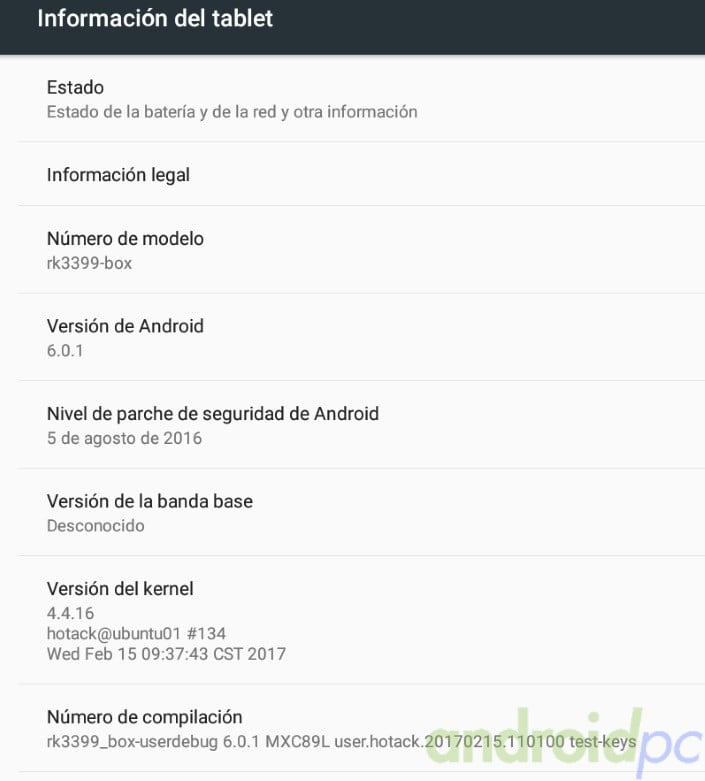
Task: Select the Versión del kernel row
Action: (166, 620)
